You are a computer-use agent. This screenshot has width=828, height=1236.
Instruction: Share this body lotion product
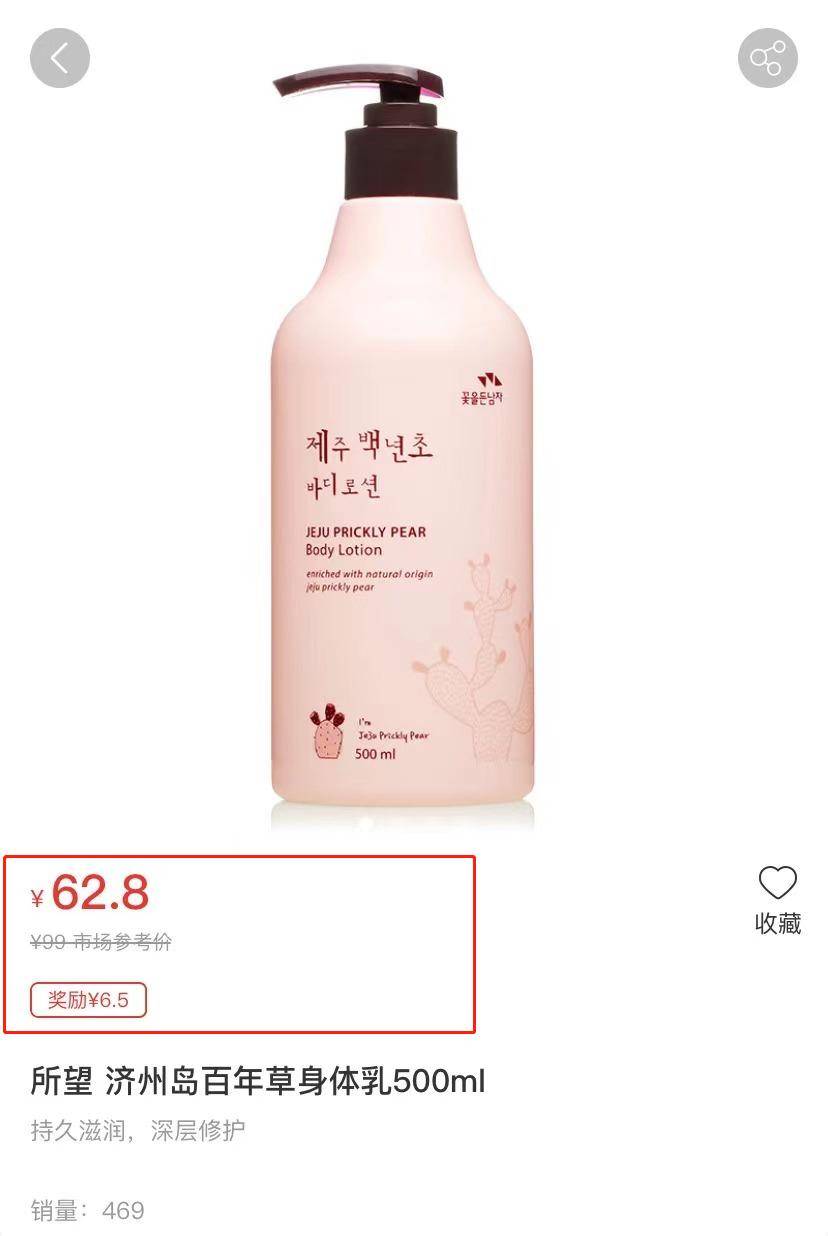coord(768,58)
